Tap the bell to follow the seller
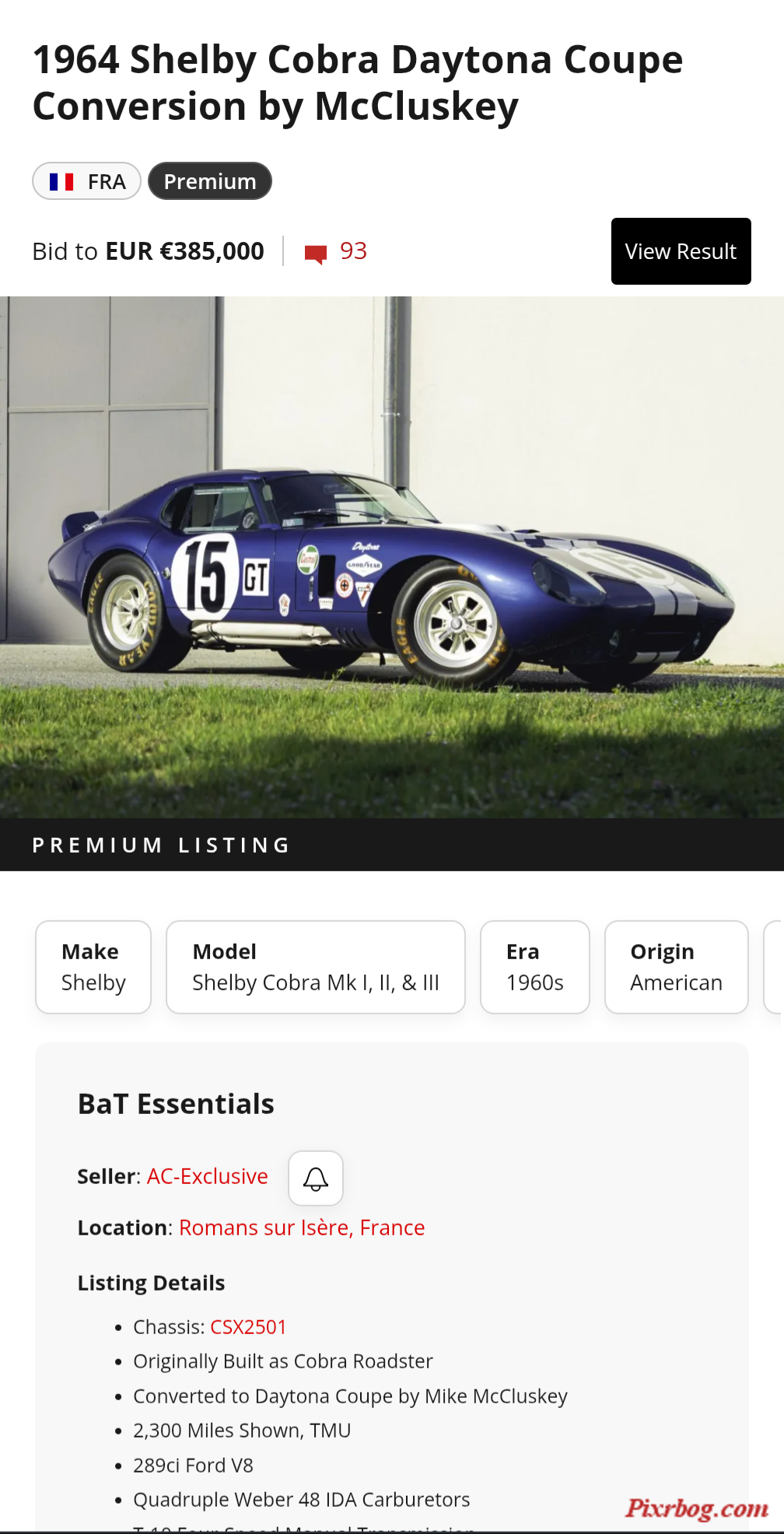Viewport: 784px width, 1534px height. pyautogui.click(x=316, y=1179)
